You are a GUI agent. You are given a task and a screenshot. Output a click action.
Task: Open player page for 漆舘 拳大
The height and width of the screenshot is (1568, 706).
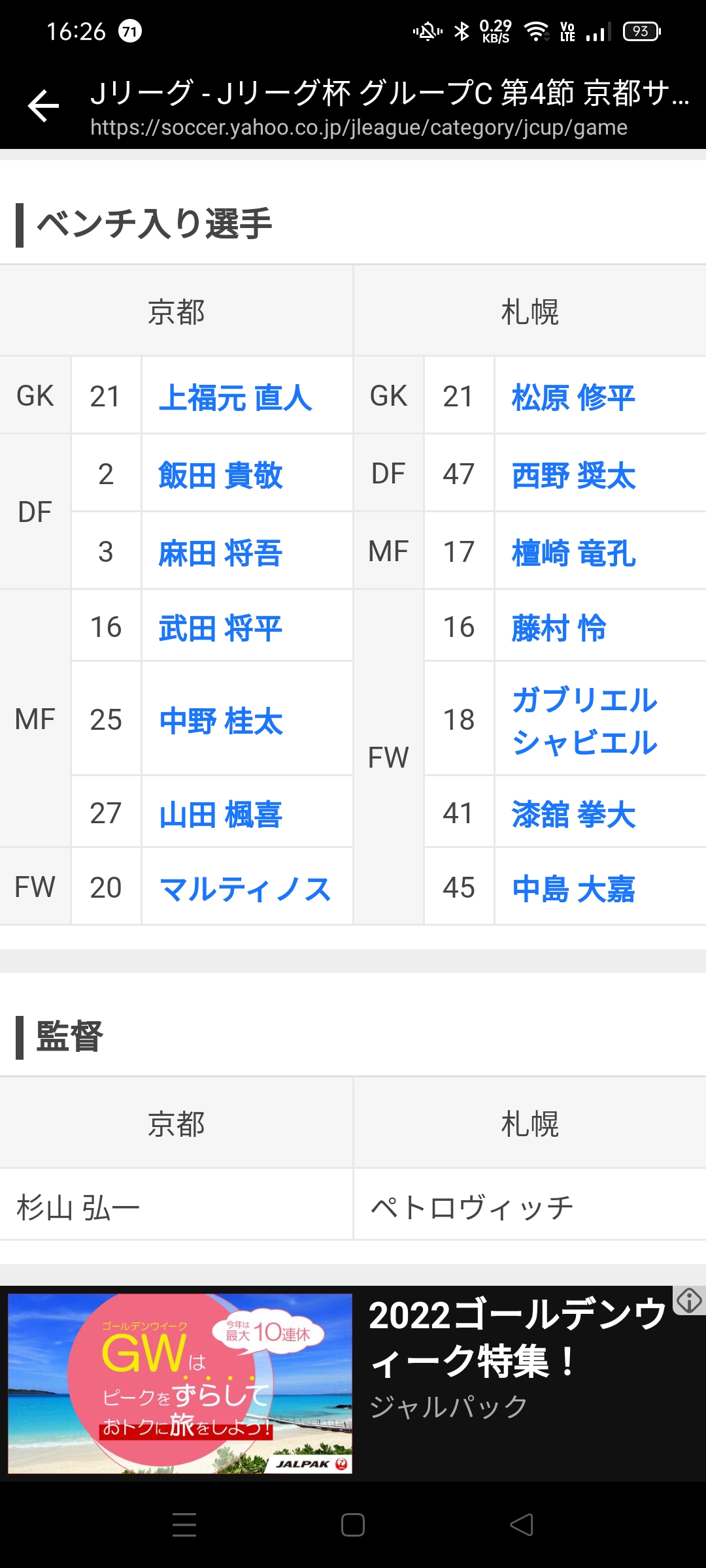[x=573, y=814]
